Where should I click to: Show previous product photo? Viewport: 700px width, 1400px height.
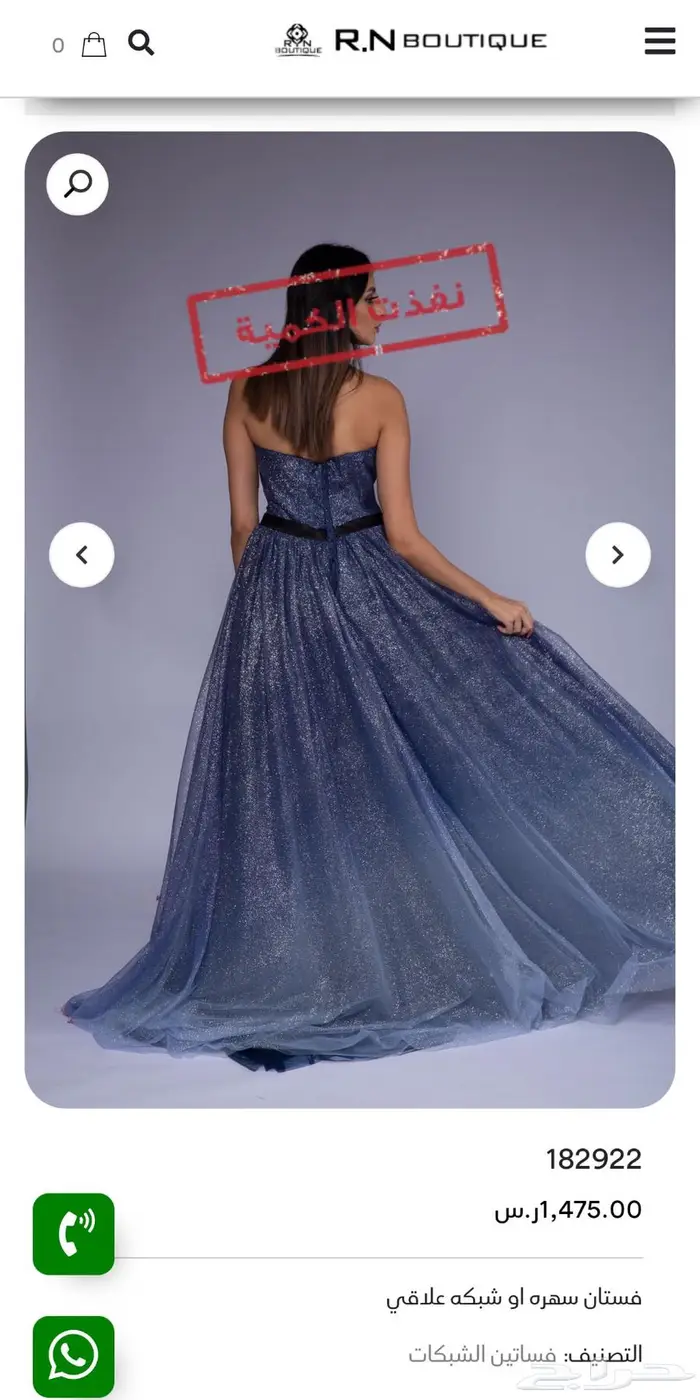click(x=82, y=554)
